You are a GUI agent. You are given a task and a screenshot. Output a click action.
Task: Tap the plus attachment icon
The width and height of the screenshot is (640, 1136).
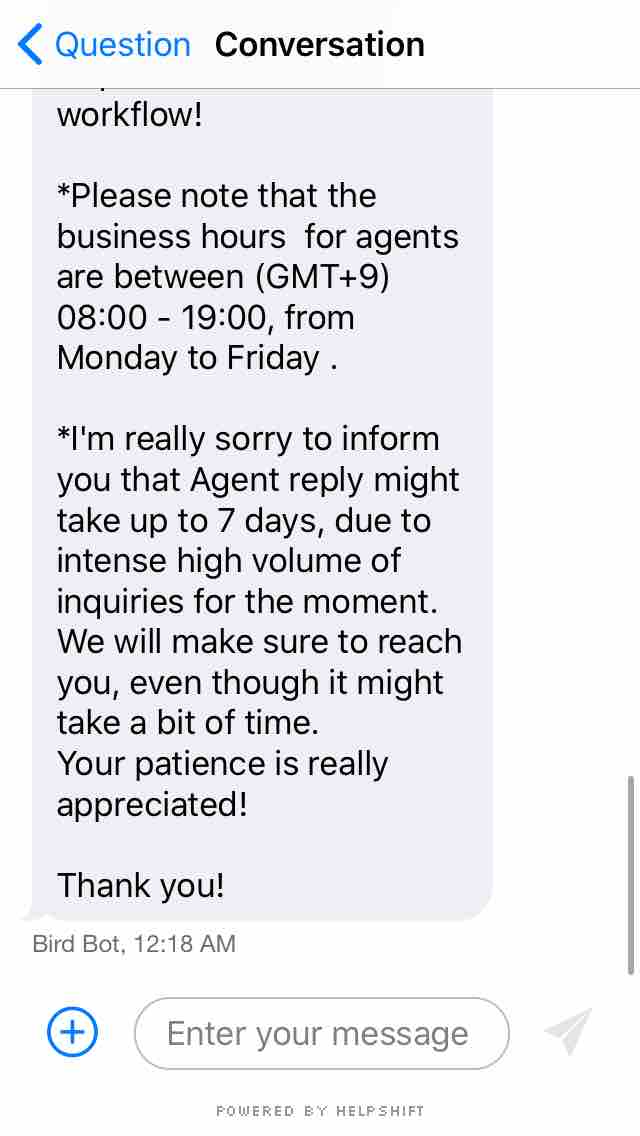72,1032
